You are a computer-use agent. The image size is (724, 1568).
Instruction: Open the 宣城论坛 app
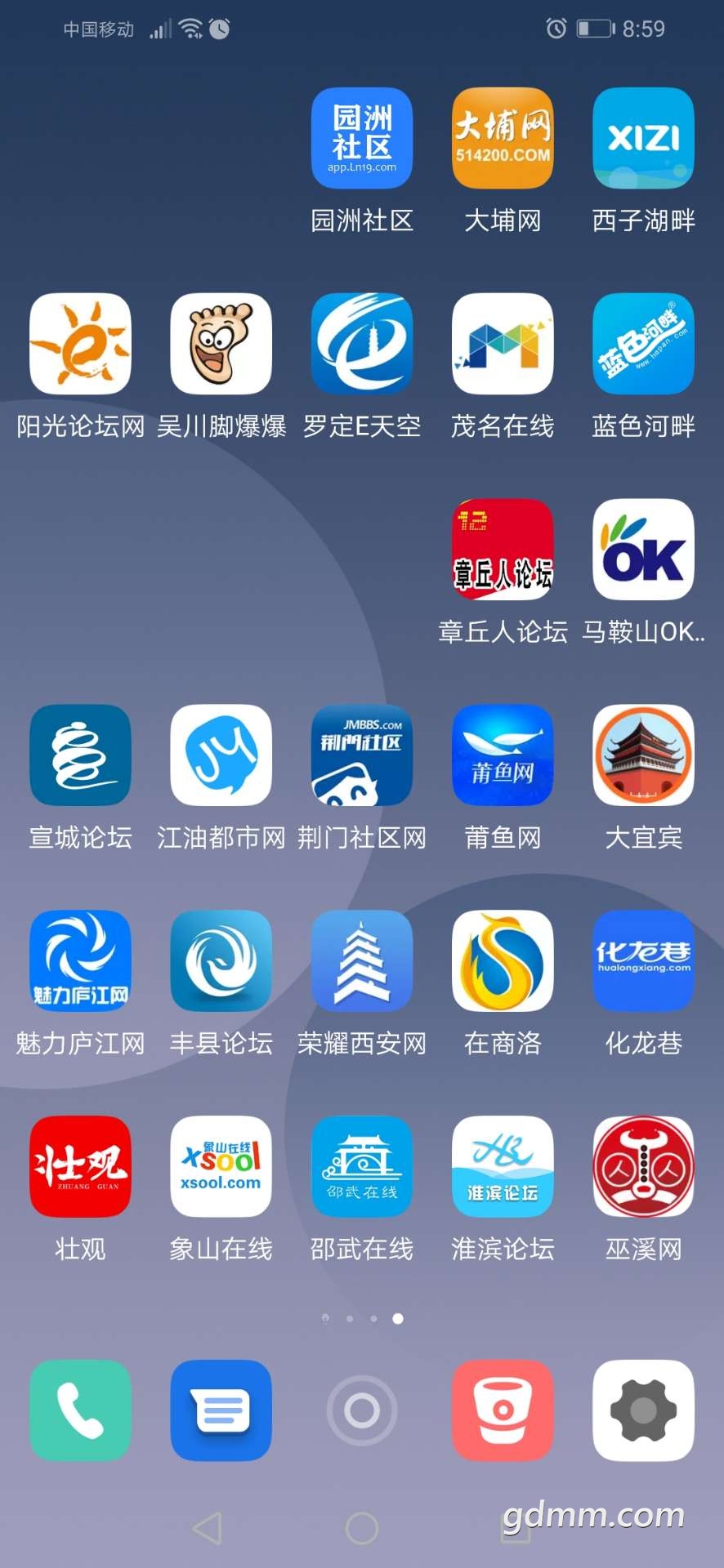click(80, 755)
